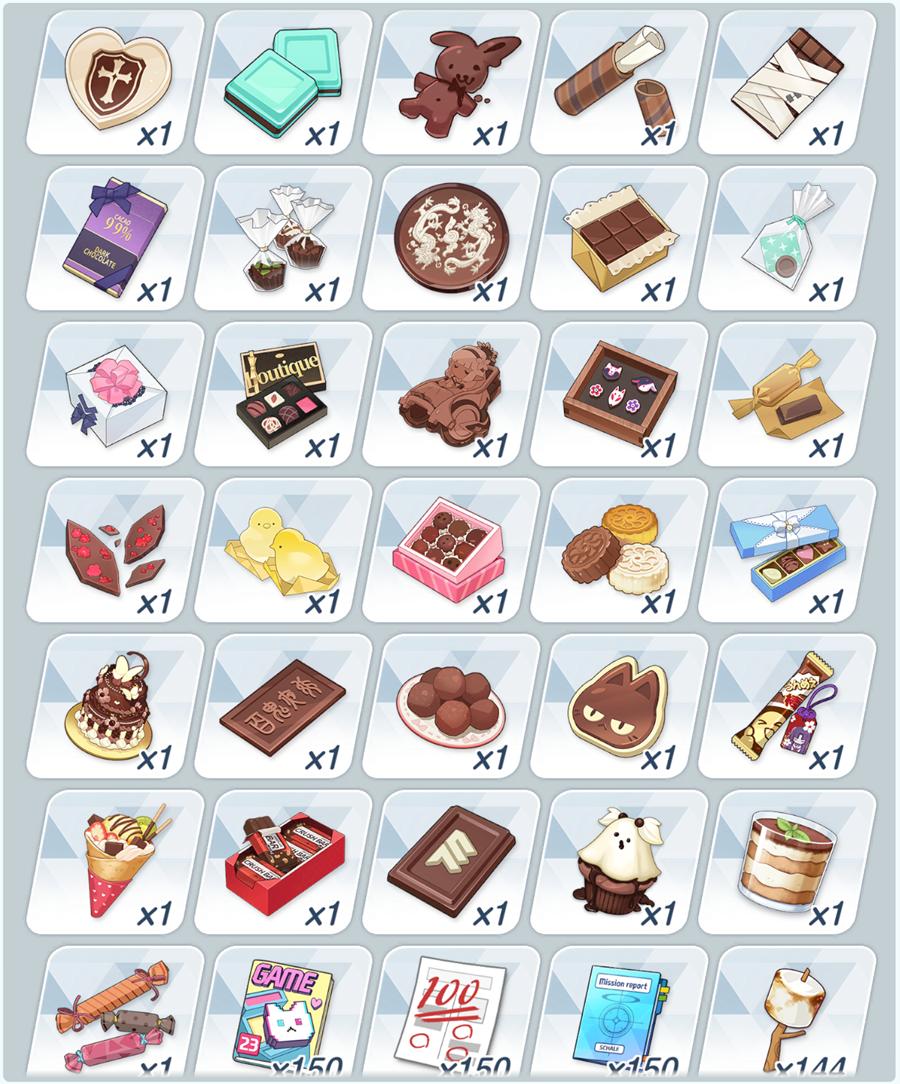The height and width of the screenshot is (1084, 900).
Task: Open the purple 99% dark chocolate box
Action: [116, 236]
